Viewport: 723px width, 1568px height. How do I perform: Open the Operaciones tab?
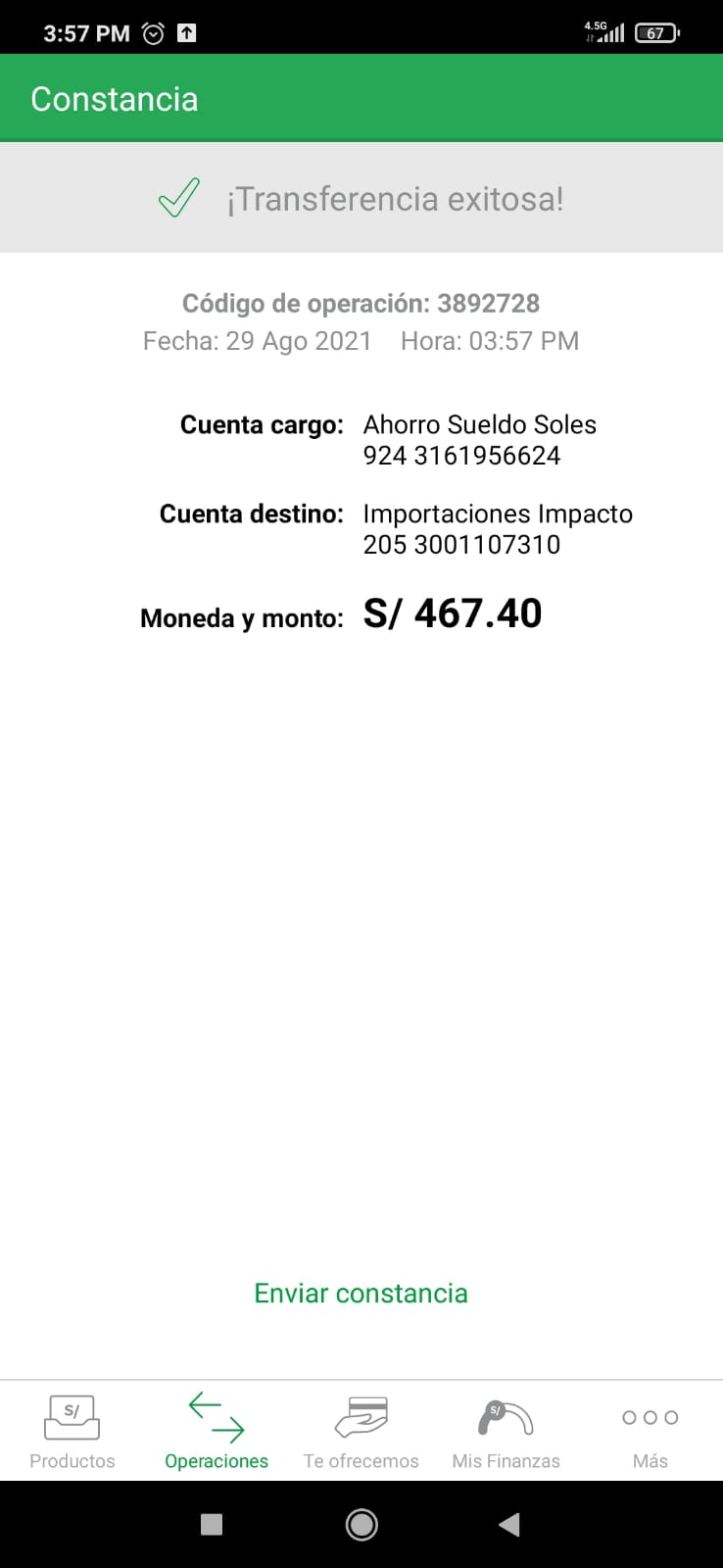pos(217,1432)
